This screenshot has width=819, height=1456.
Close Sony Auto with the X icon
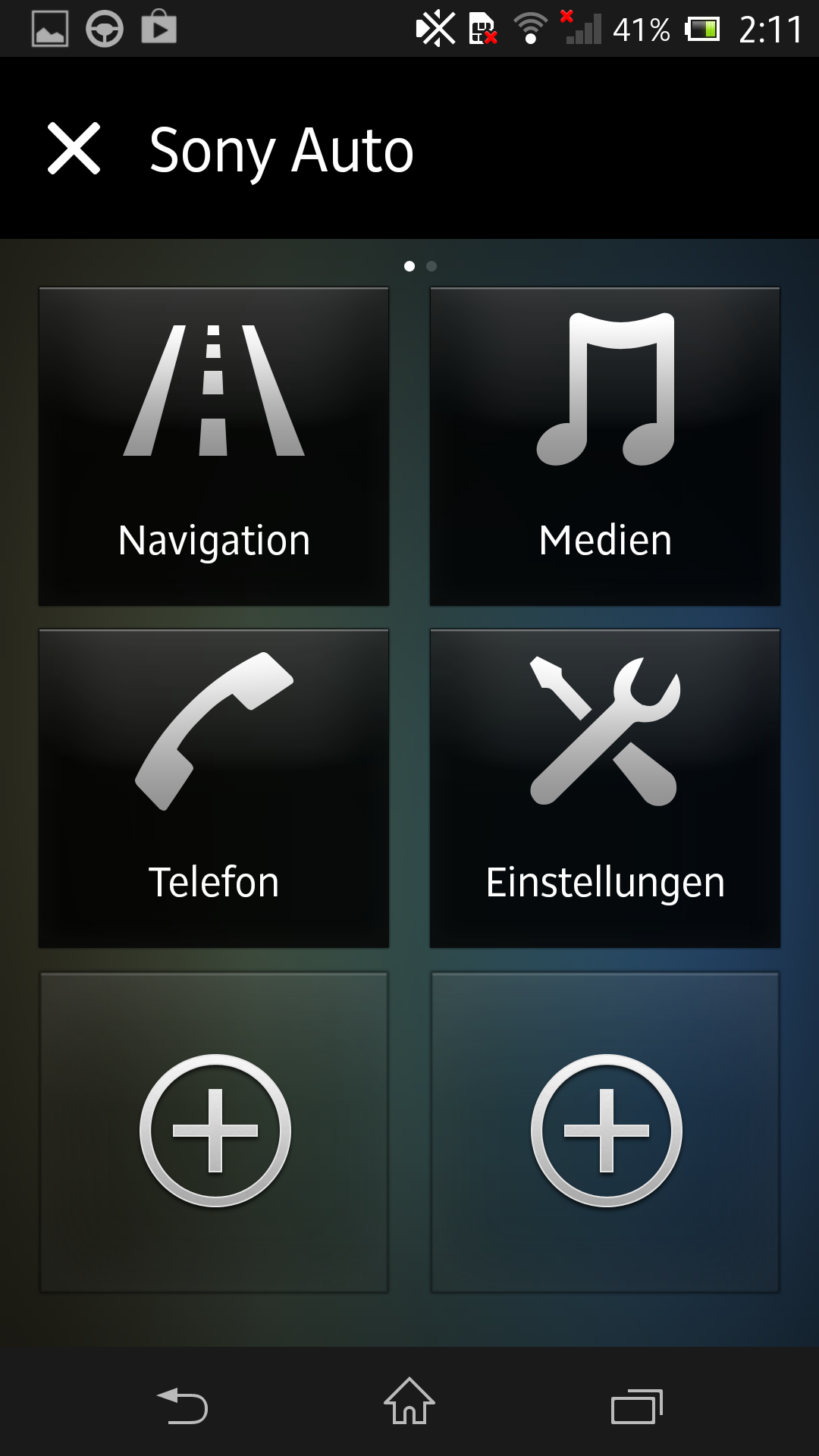pyautogui.click(x=74, y=149)
